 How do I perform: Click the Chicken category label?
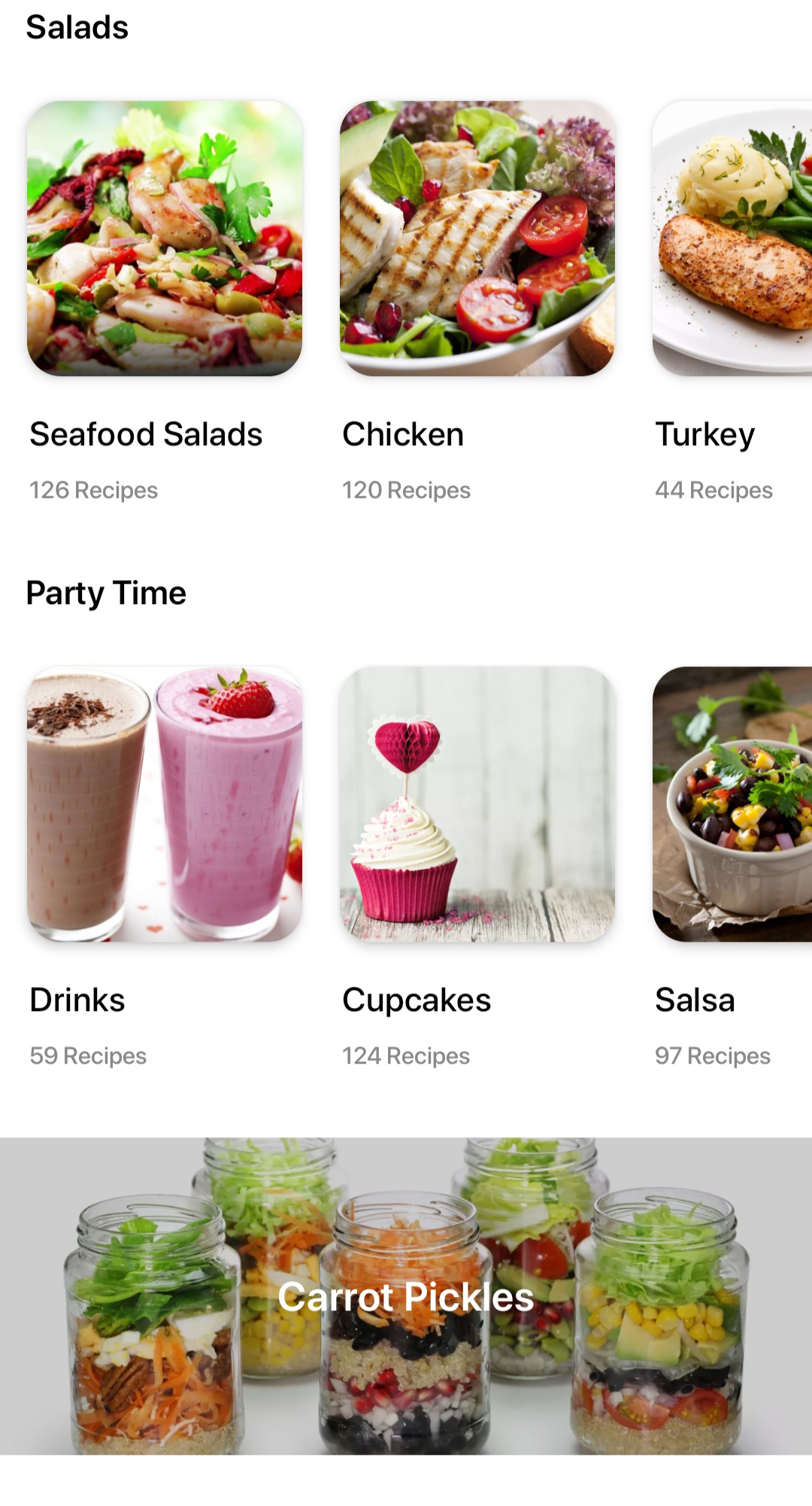[402, 433]
